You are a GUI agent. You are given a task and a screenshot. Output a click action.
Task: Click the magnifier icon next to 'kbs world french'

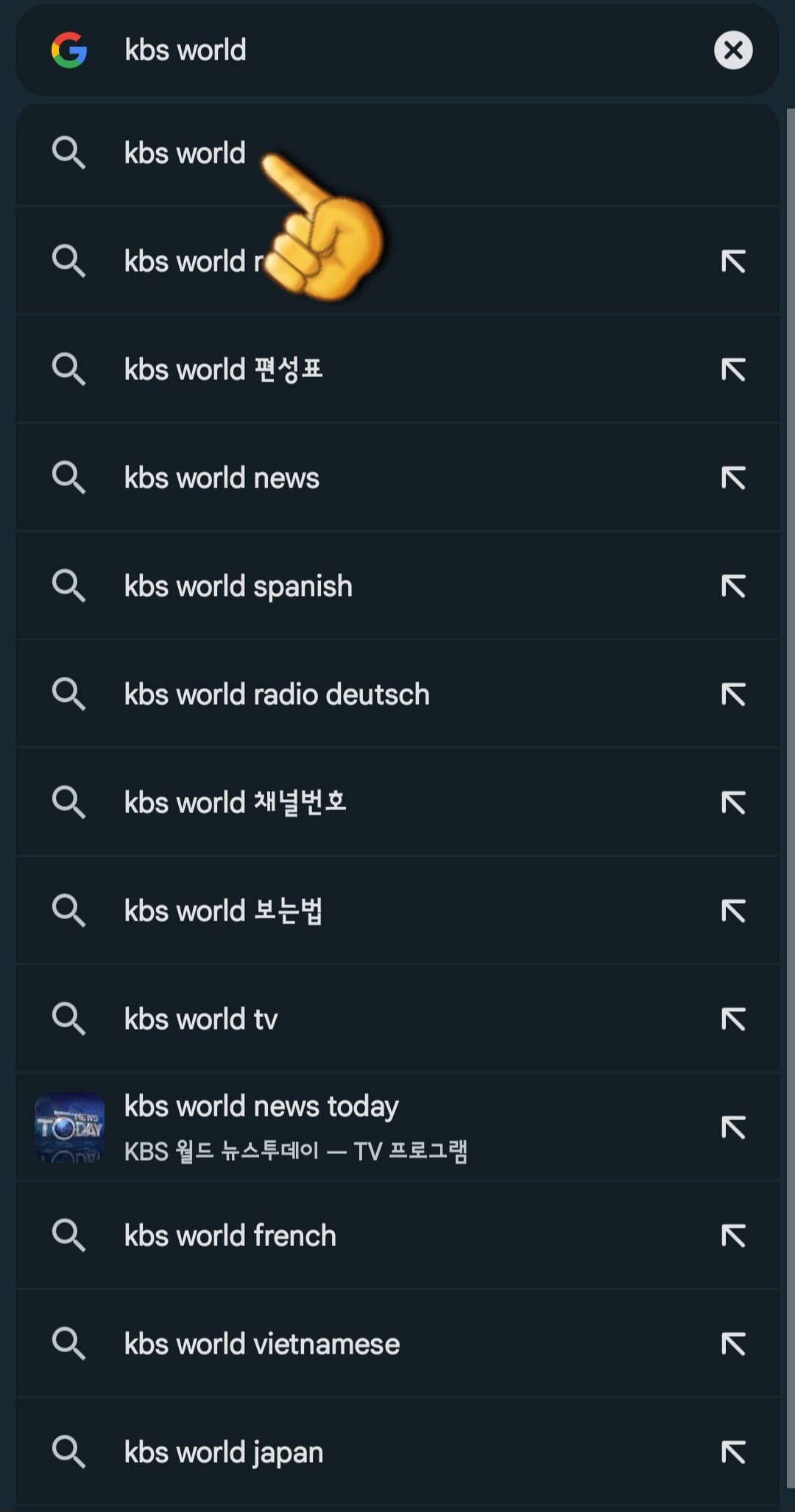coord(70,1235)
